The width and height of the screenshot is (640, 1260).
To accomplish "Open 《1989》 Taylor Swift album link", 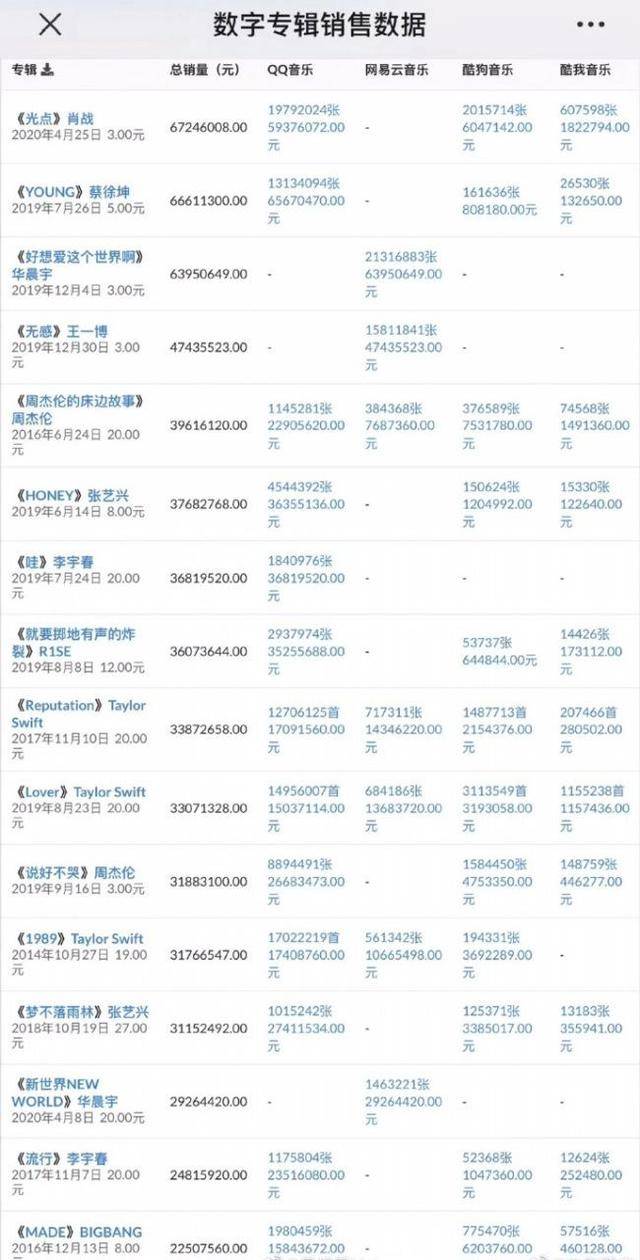I will coord(78,939).
